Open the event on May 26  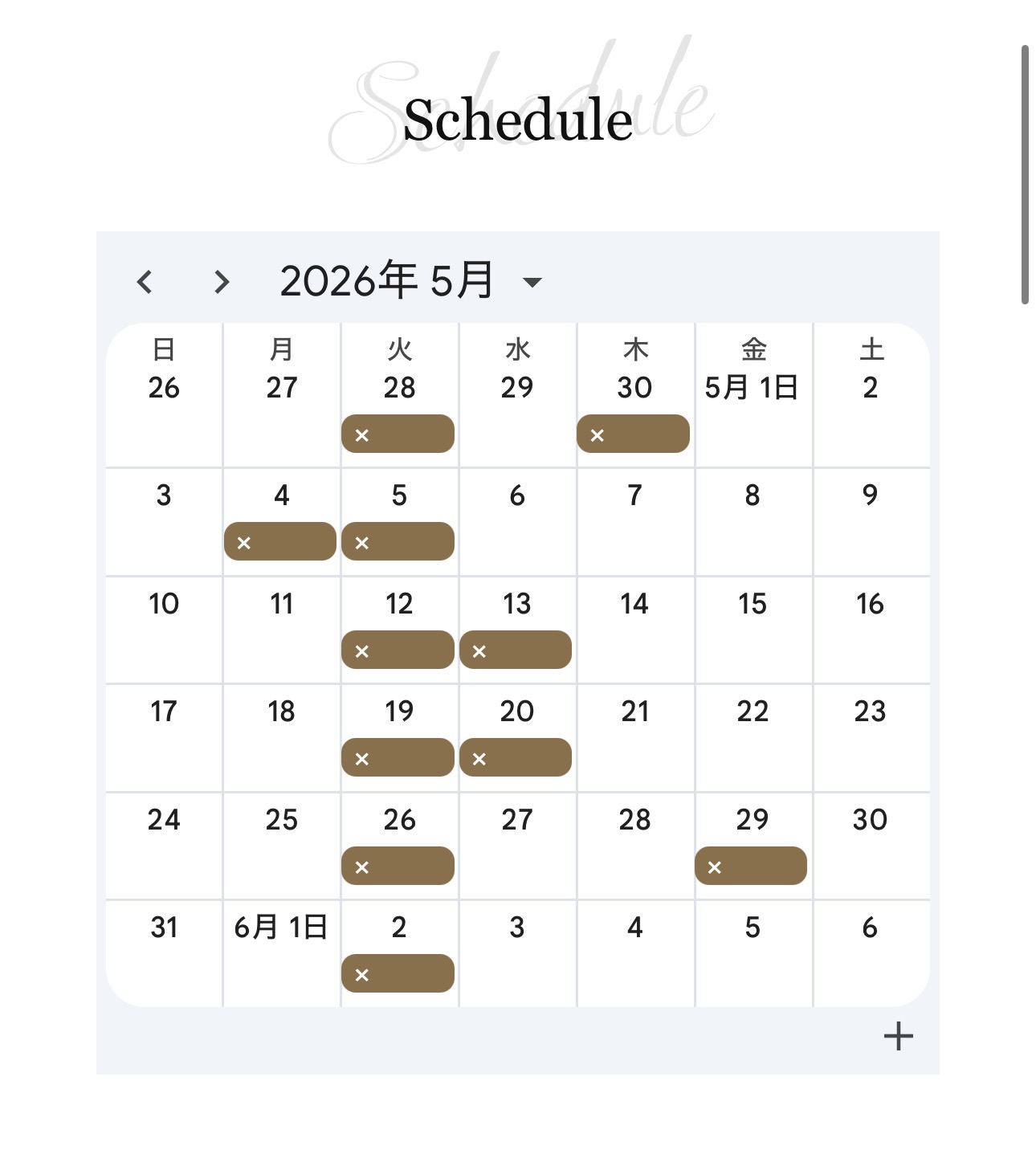[398, 867]
